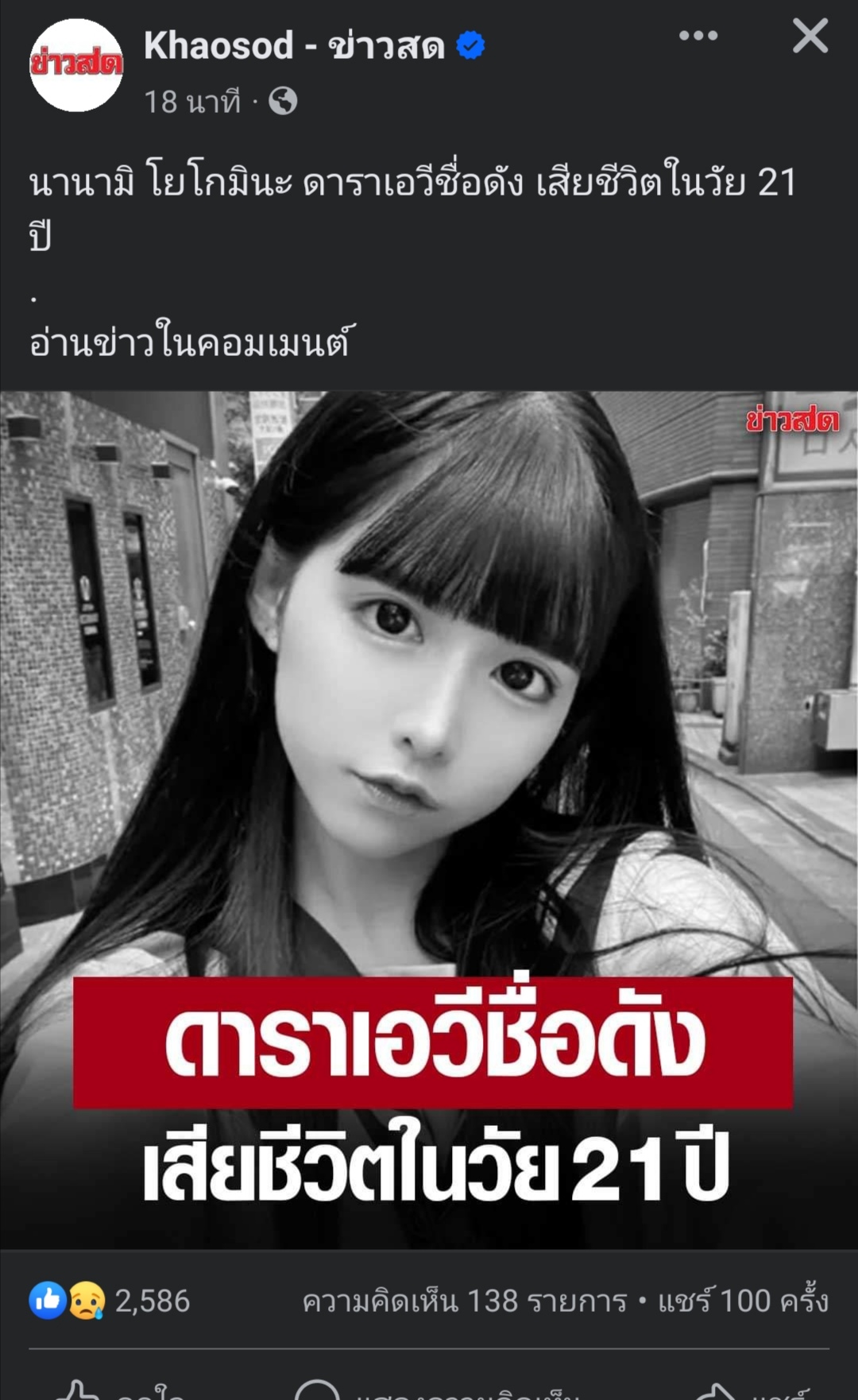Open the 138 comments list
Viewport: 858px width, 1400px height.
[x=465, y=1301]
